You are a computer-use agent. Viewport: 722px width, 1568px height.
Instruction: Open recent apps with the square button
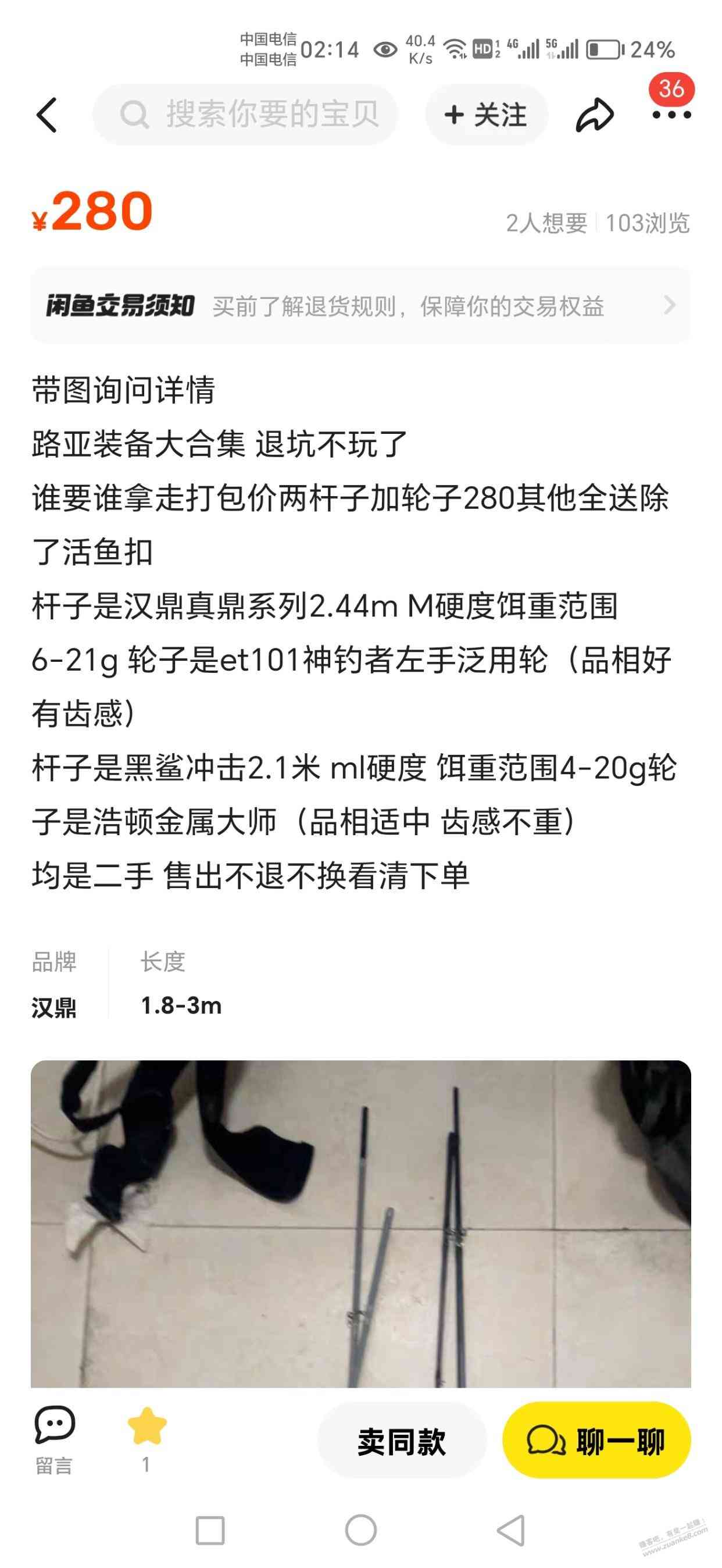(x=210, y=1530)
